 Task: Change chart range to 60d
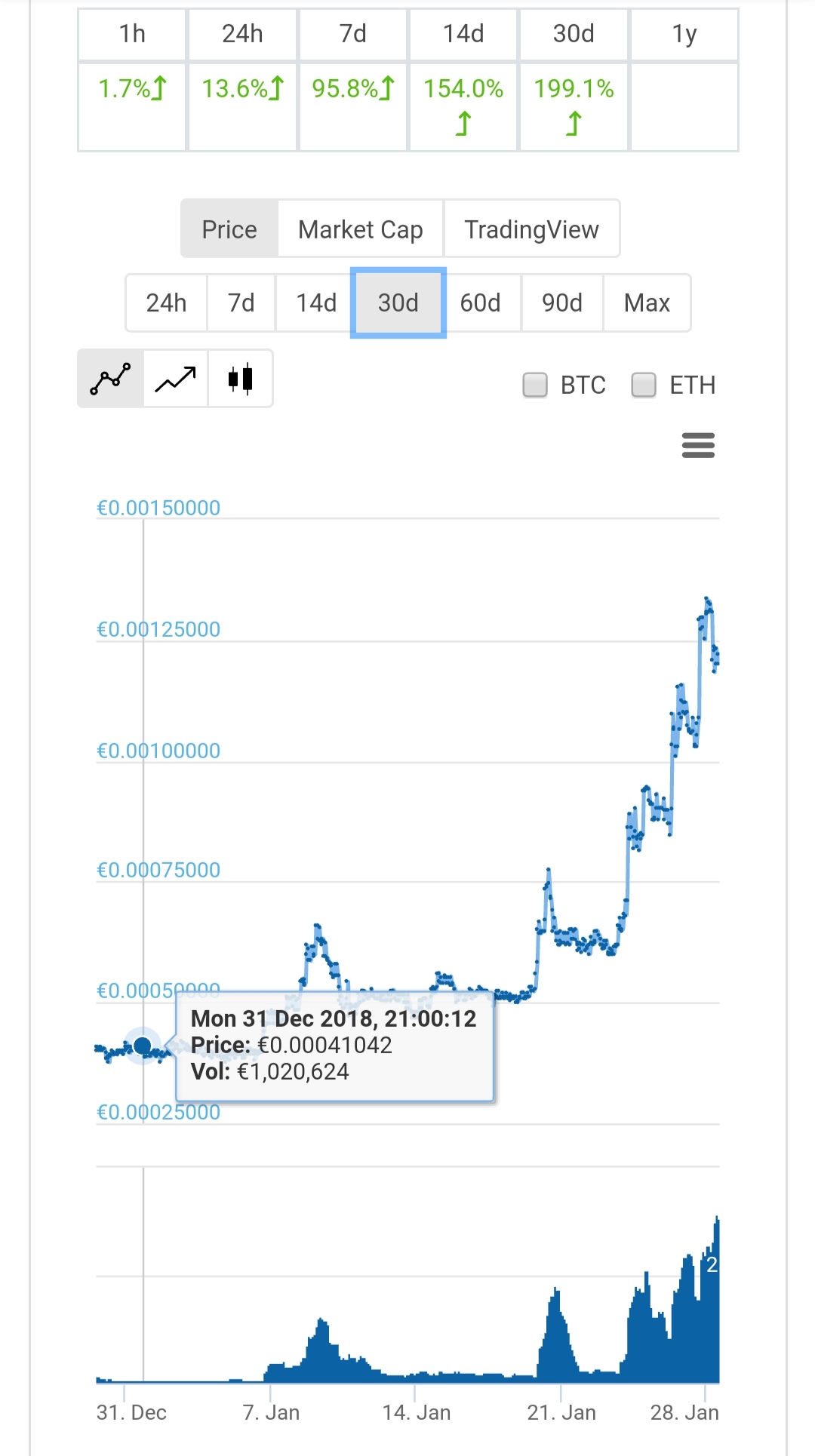480,303
